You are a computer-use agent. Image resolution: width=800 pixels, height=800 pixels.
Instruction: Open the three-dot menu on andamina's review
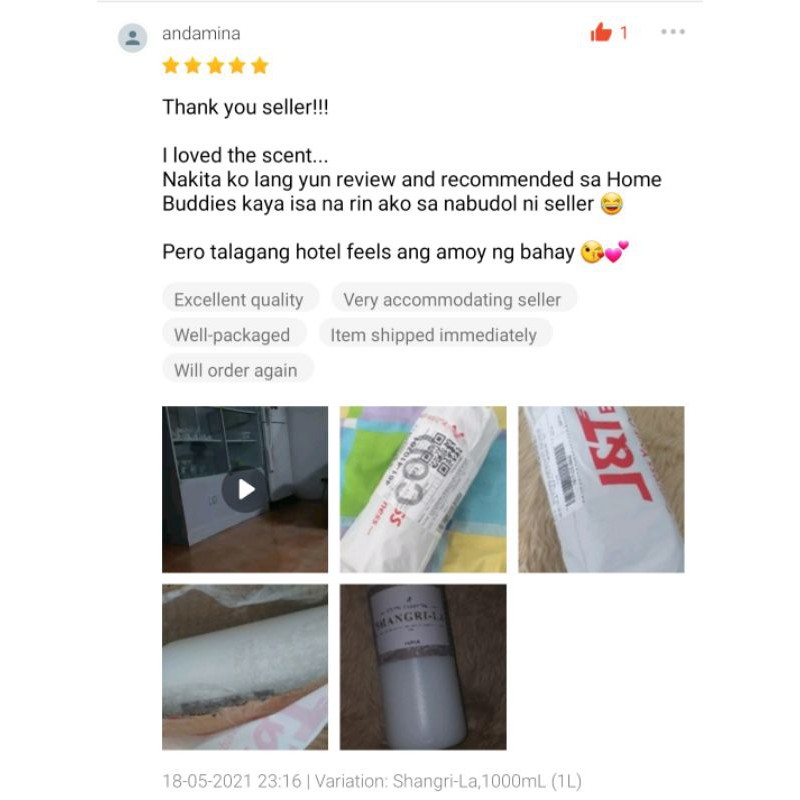[x=673, y=33]
